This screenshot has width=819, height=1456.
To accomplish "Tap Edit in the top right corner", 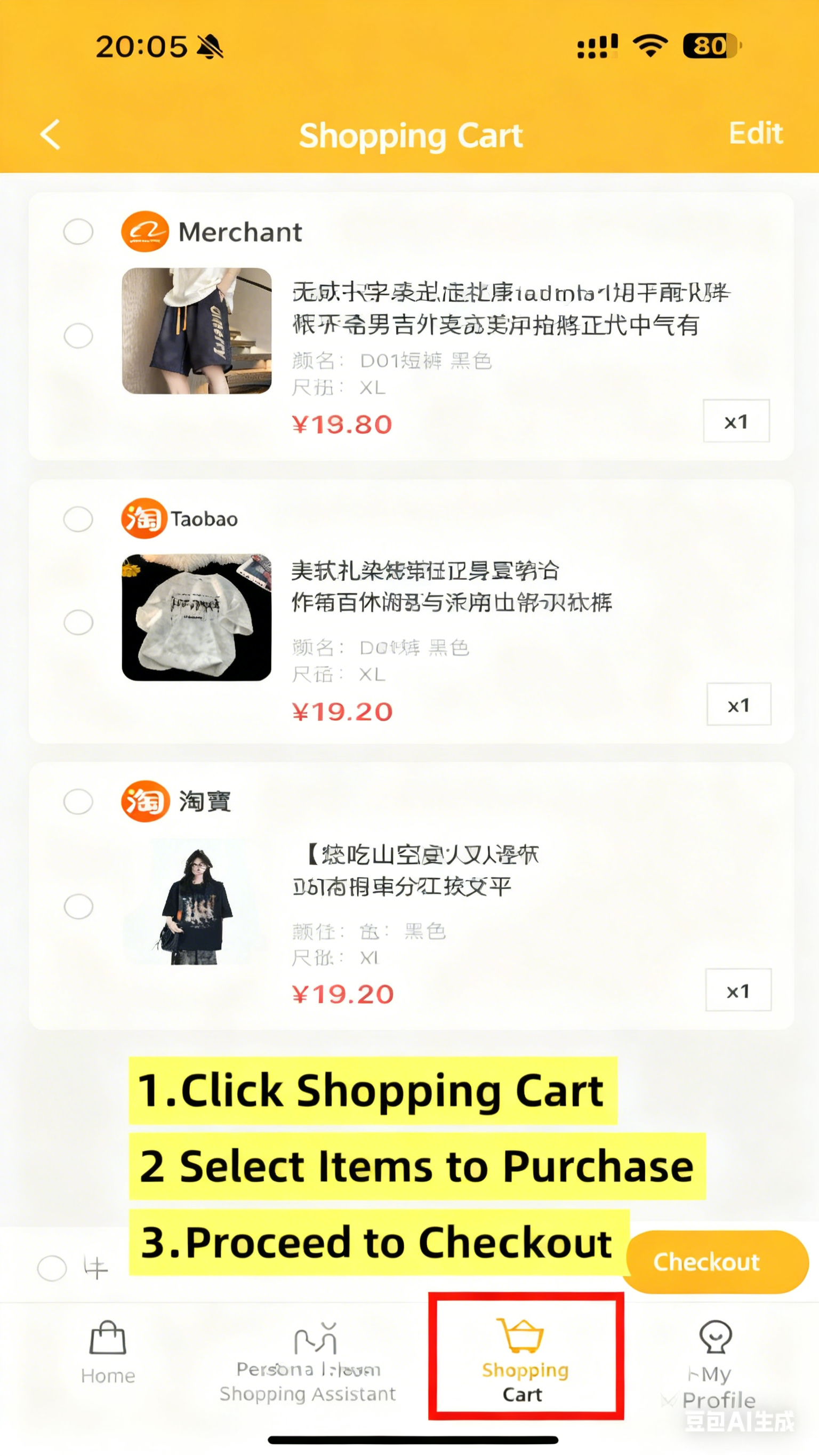I will [x=754, y=134].
